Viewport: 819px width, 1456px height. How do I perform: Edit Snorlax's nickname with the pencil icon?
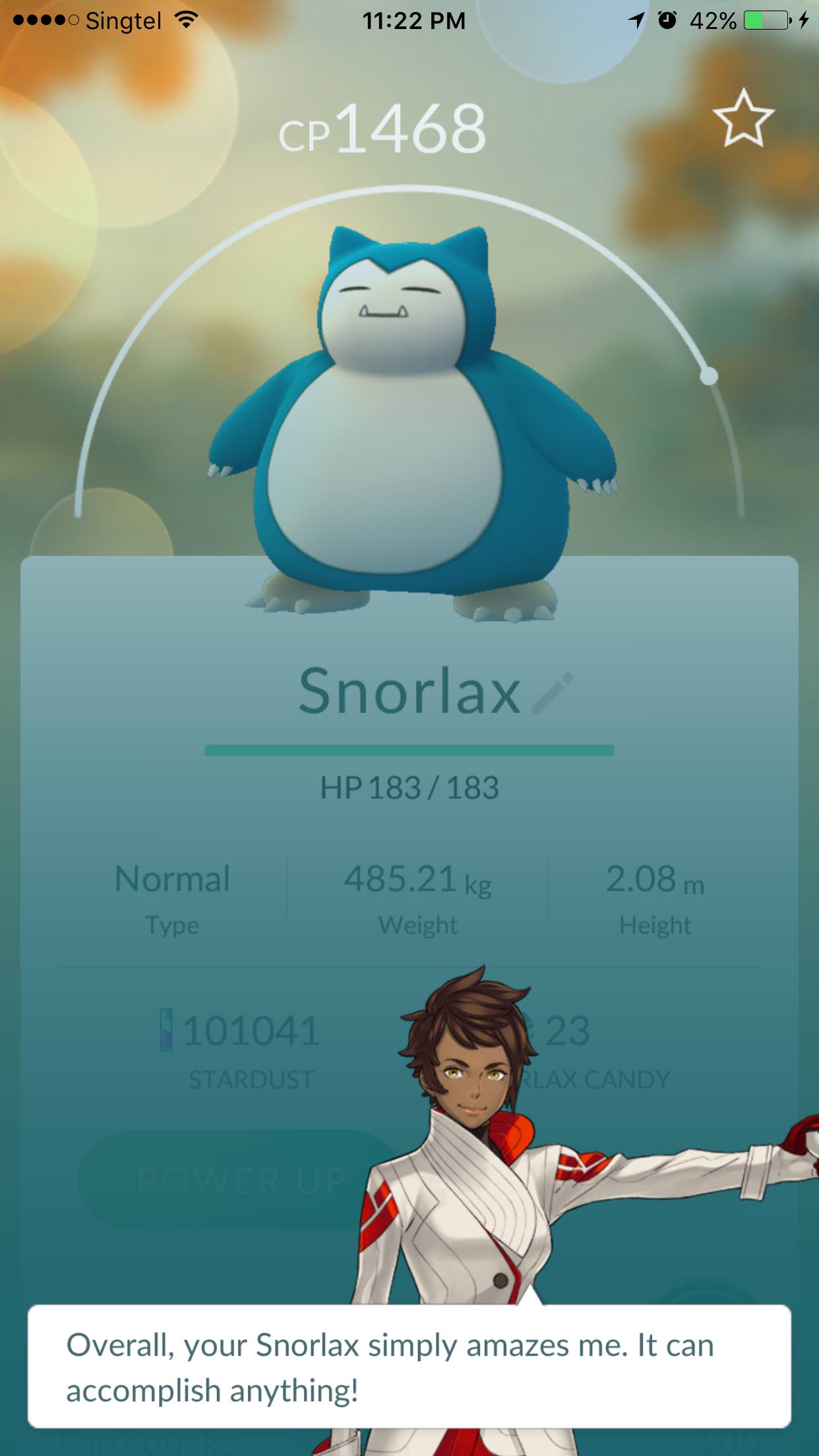[553, 693]
